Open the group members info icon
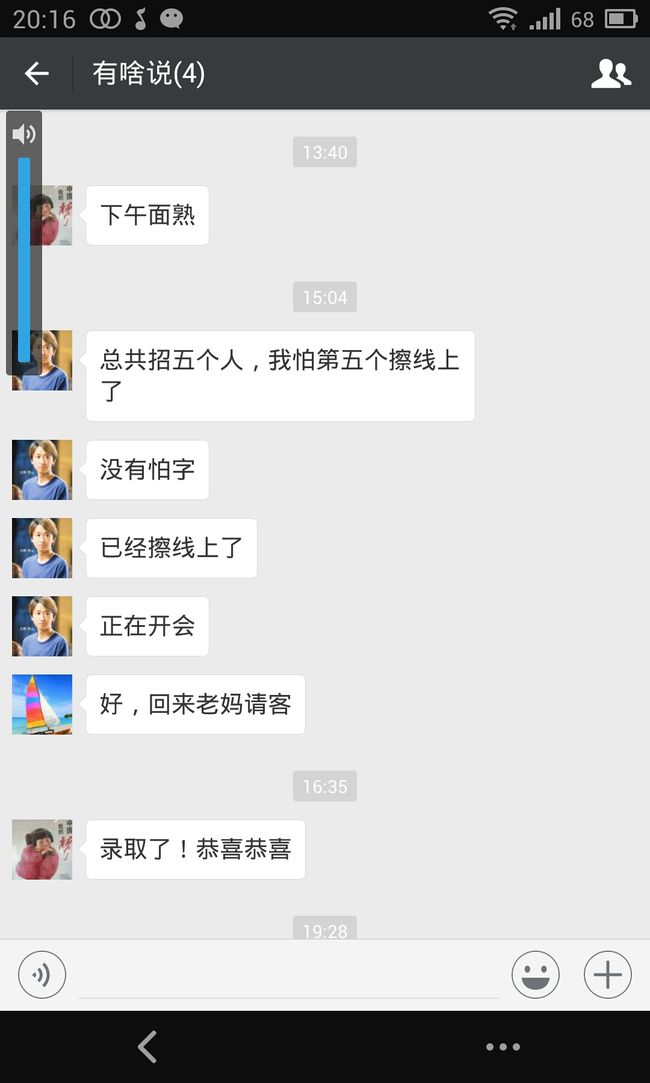Image resolution: width=650 pixels, height=1083 pixels. click(611, 73)
